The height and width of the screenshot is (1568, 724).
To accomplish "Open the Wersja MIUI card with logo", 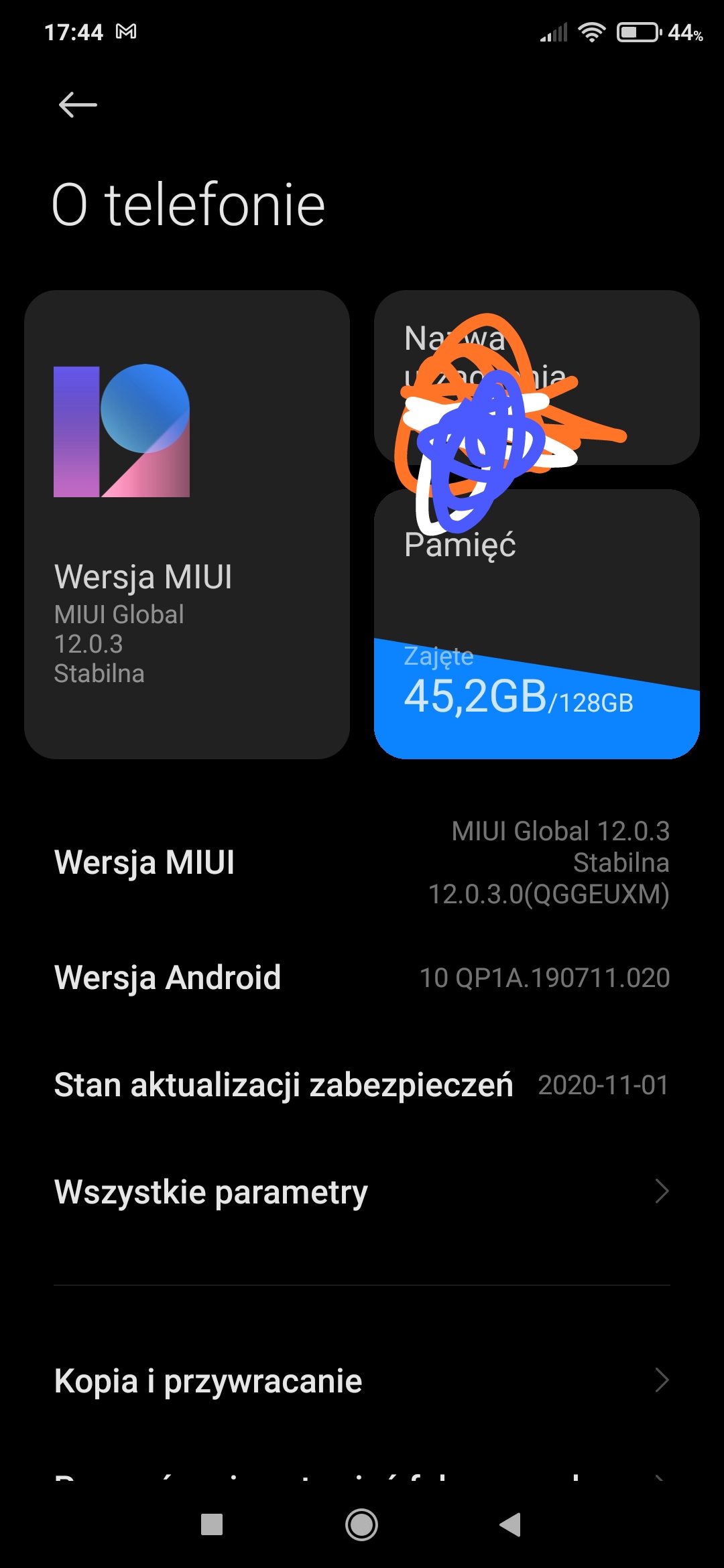I will (186, 524).
